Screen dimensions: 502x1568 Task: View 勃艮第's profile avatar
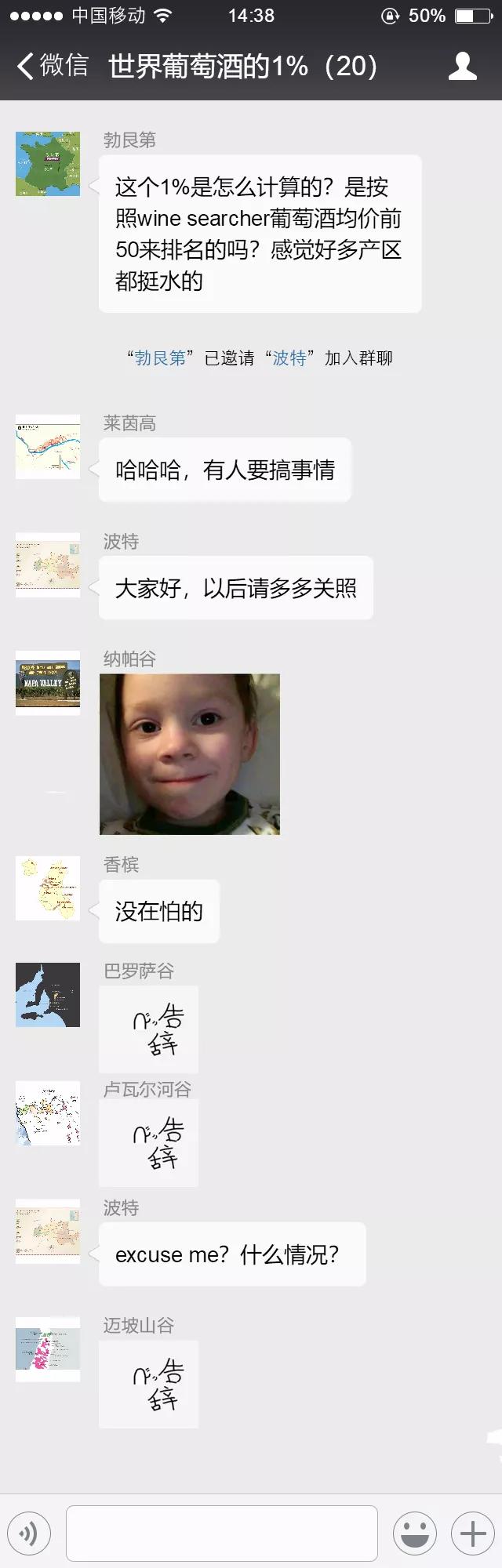pyautogui.click(x=48, y=164)
